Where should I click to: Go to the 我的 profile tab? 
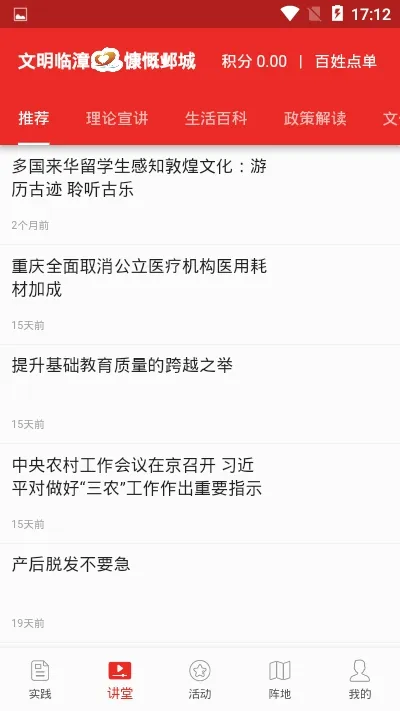[360, 679]
